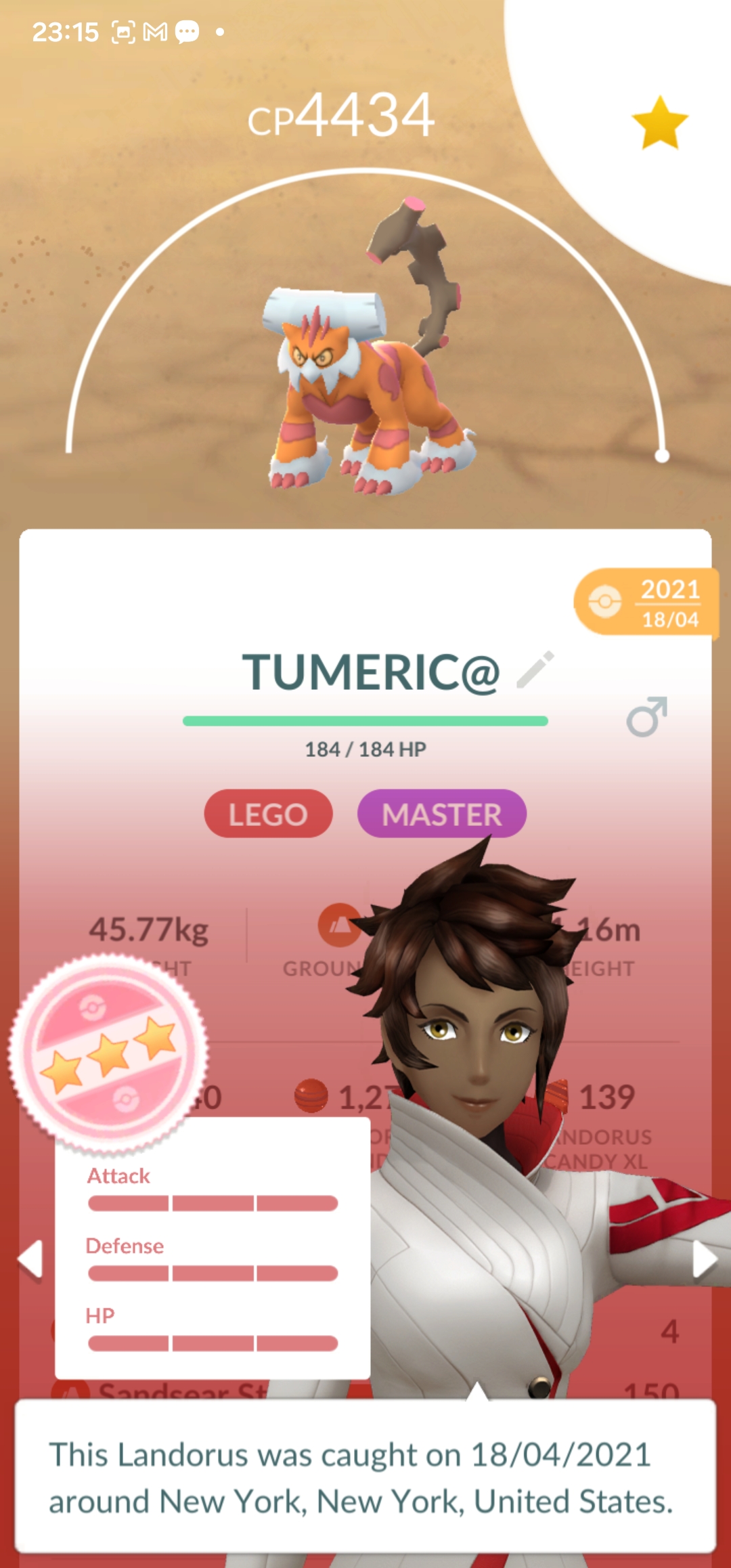Image resolution: width=731 pixels, height=1568 pixels.
Task: Tap the LEGO tag chip
Action: point(268,814)
